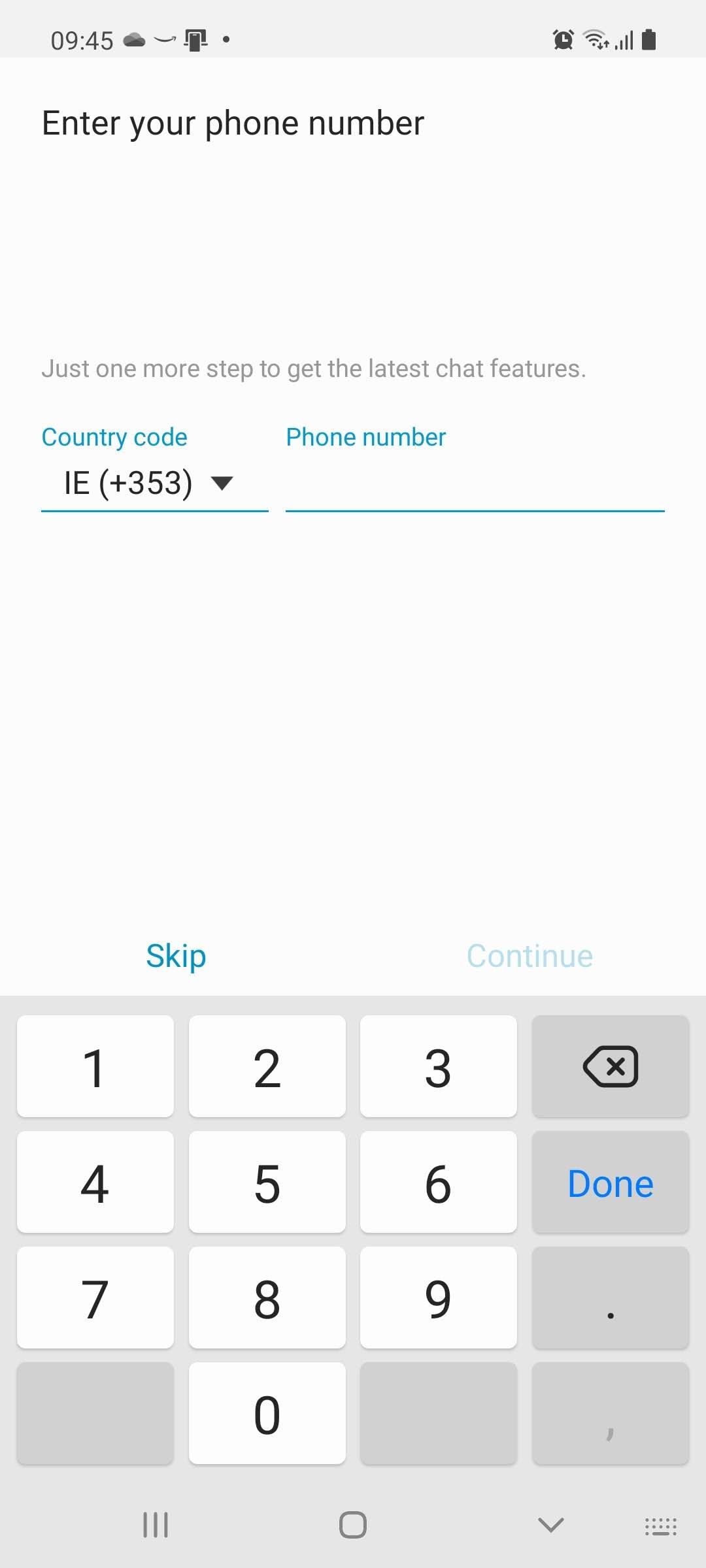Type digit 0 on the keypad
Viewport: 706px width, 1568px height.
click(267, 1413)
